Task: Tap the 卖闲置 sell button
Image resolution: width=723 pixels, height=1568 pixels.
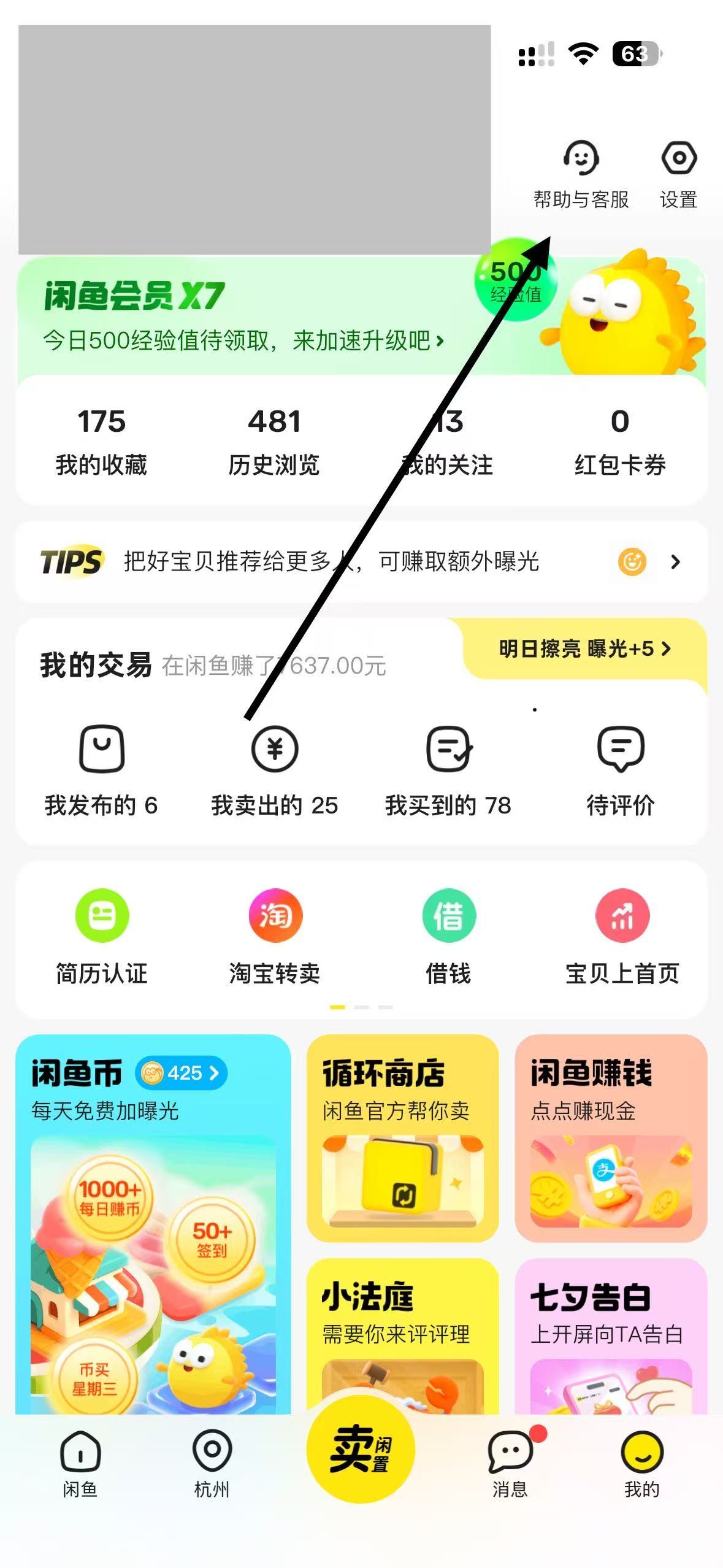Action: click(x=361, y=1449)
